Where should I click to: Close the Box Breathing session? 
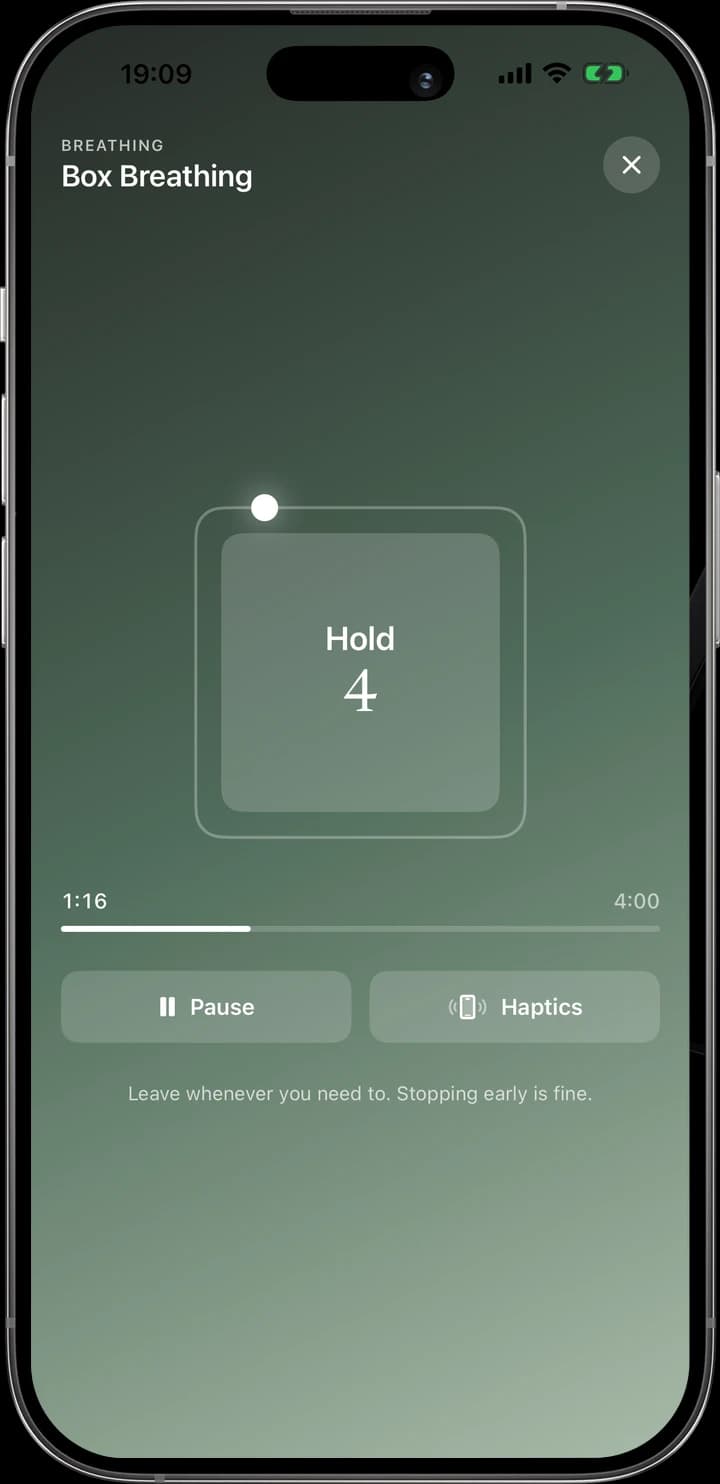[631, 165]
